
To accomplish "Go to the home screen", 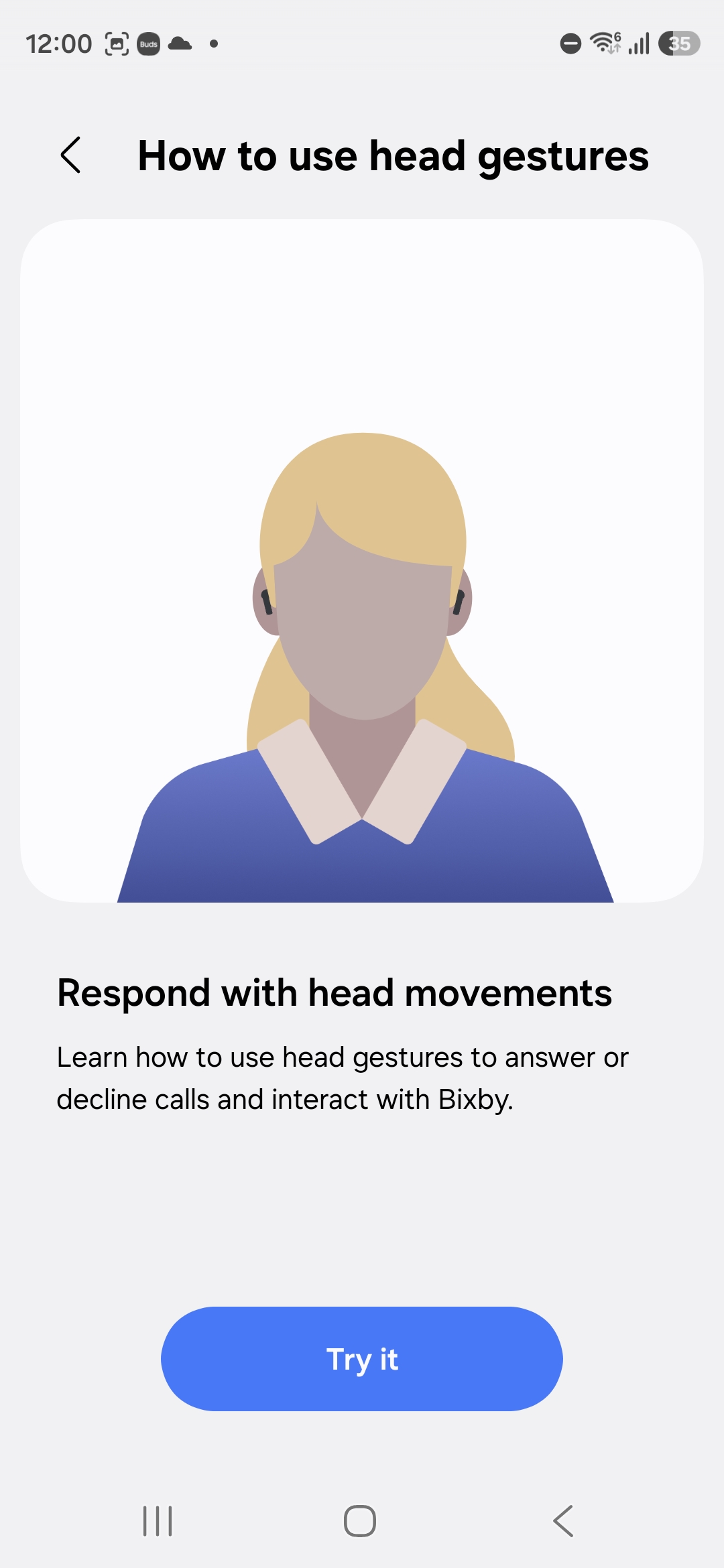I will tap(360, 1521).
